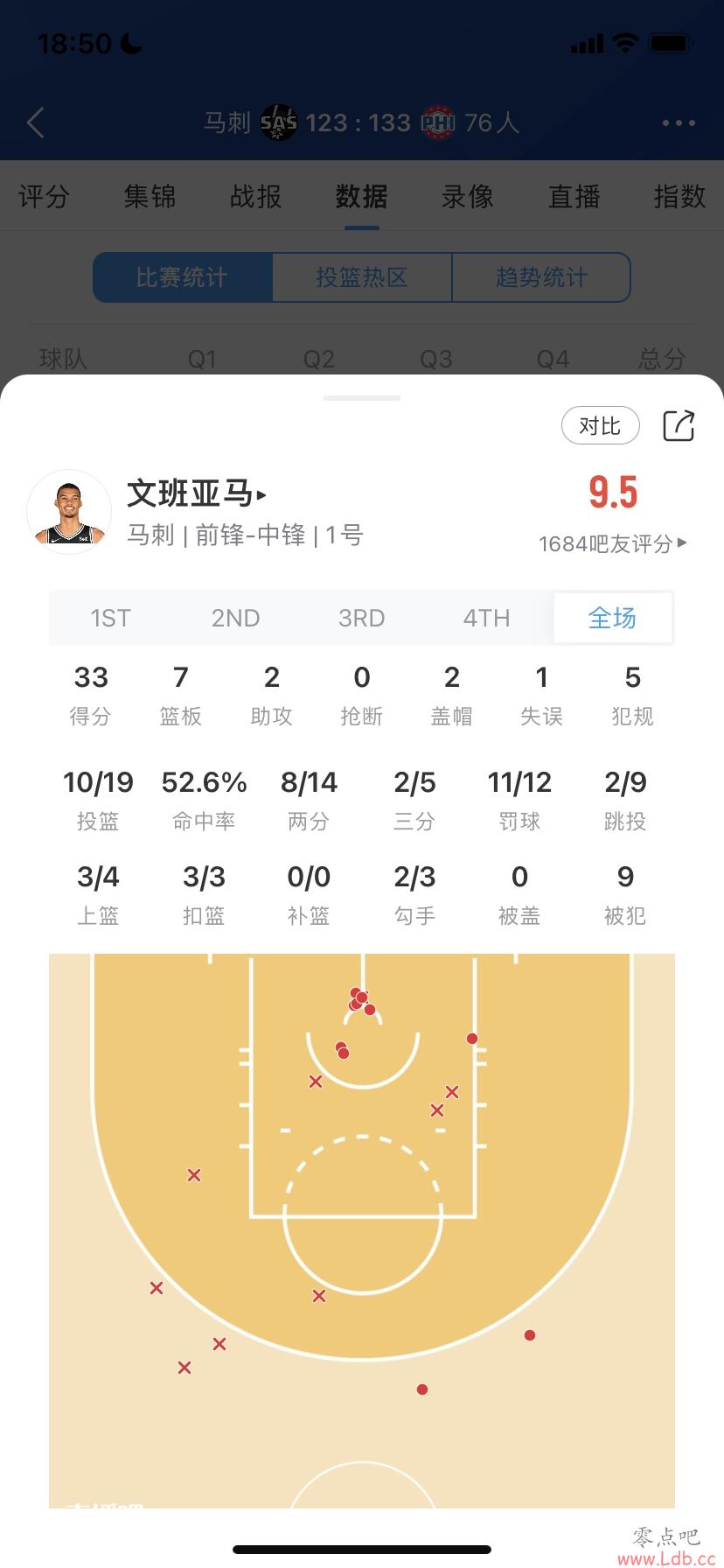This screenshot has width=724, height=1568.
Task: Select the 投篮热区 shot zone segment
Action: pyautogui.click(x=361, y=277)
